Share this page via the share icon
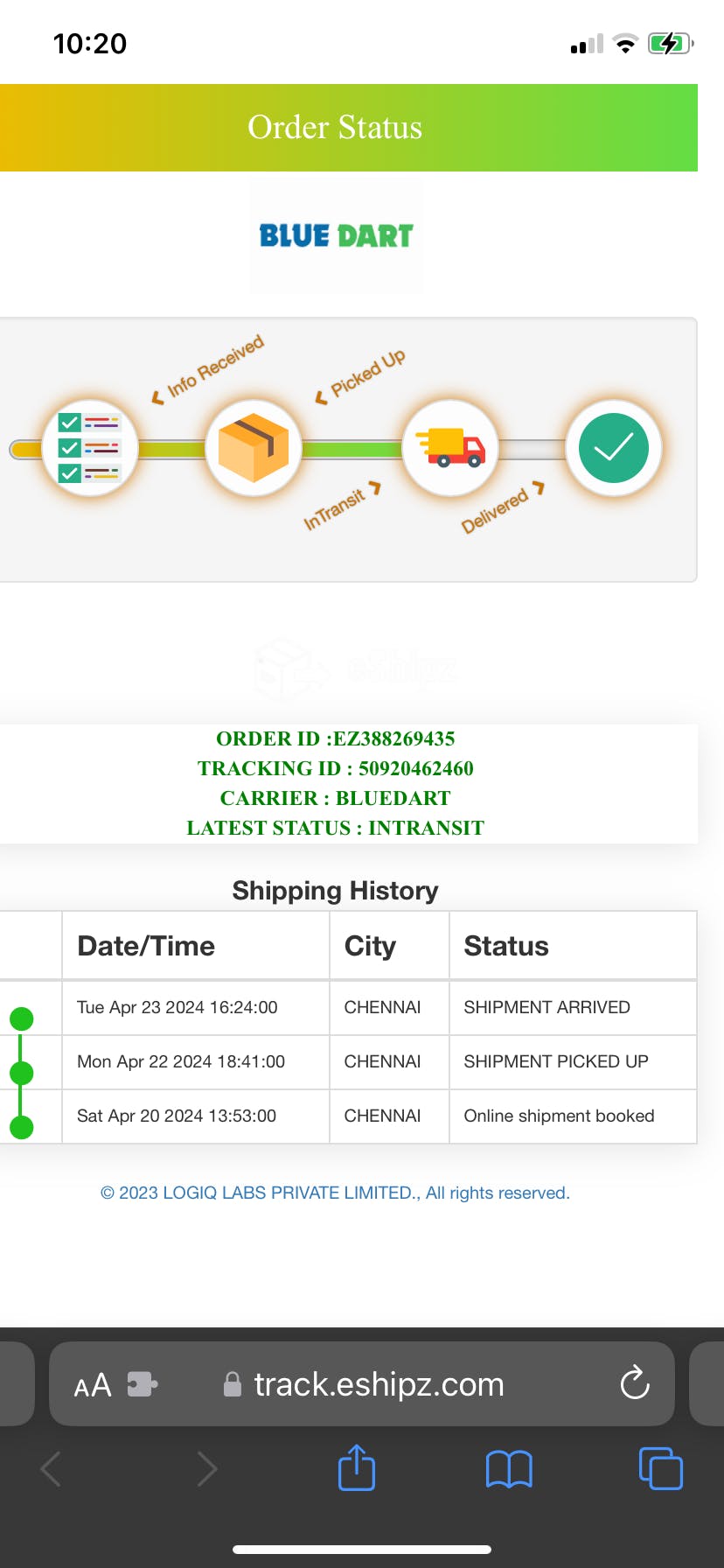This screenshot has width=724, height=1568. 357,1467
